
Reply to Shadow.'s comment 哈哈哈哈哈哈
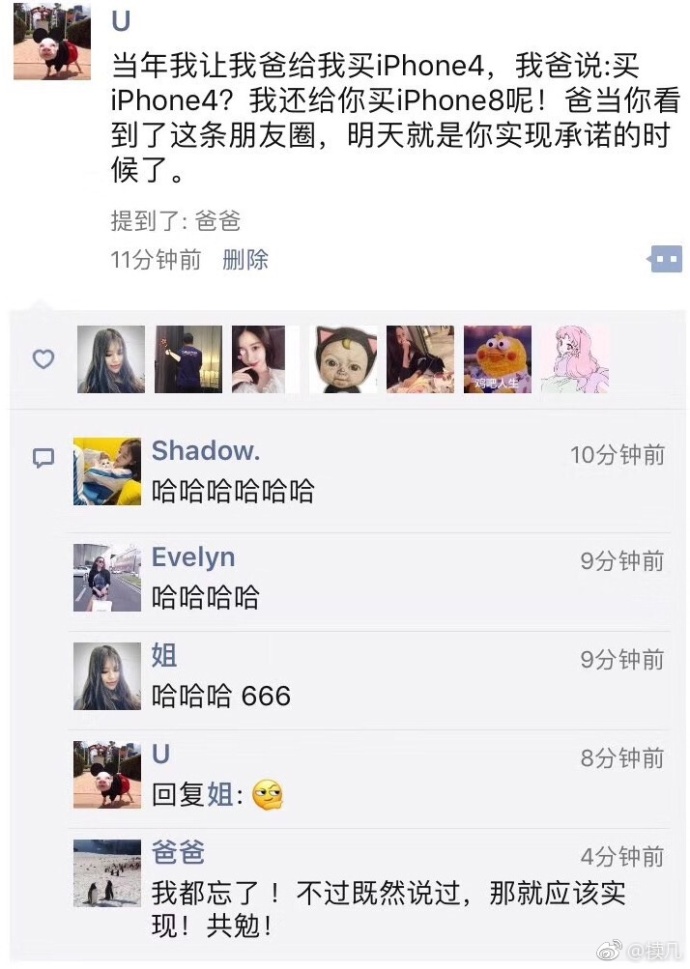pyautogui.click(x=233, y=491)
